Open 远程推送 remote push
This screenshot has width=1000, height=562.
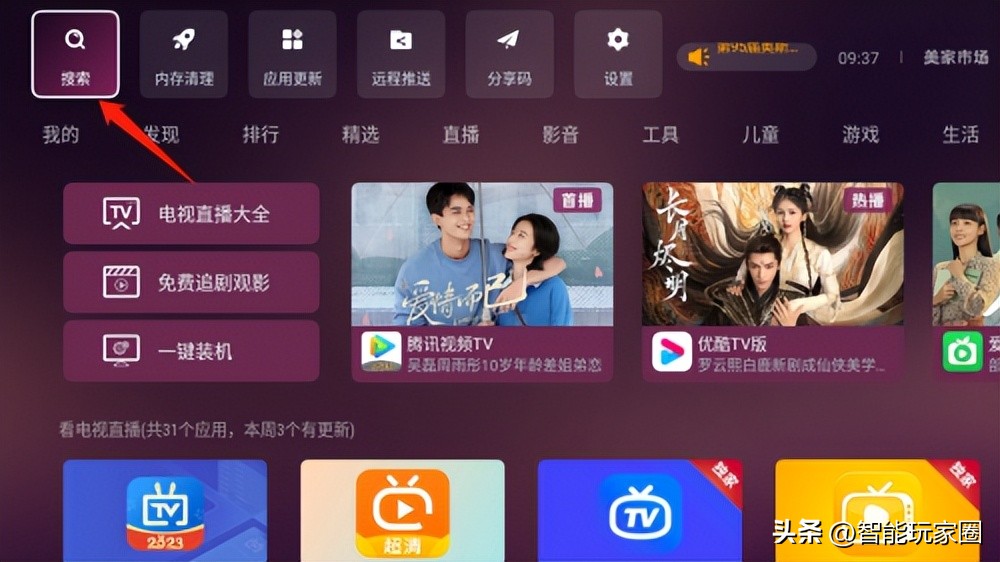(401, 54)
